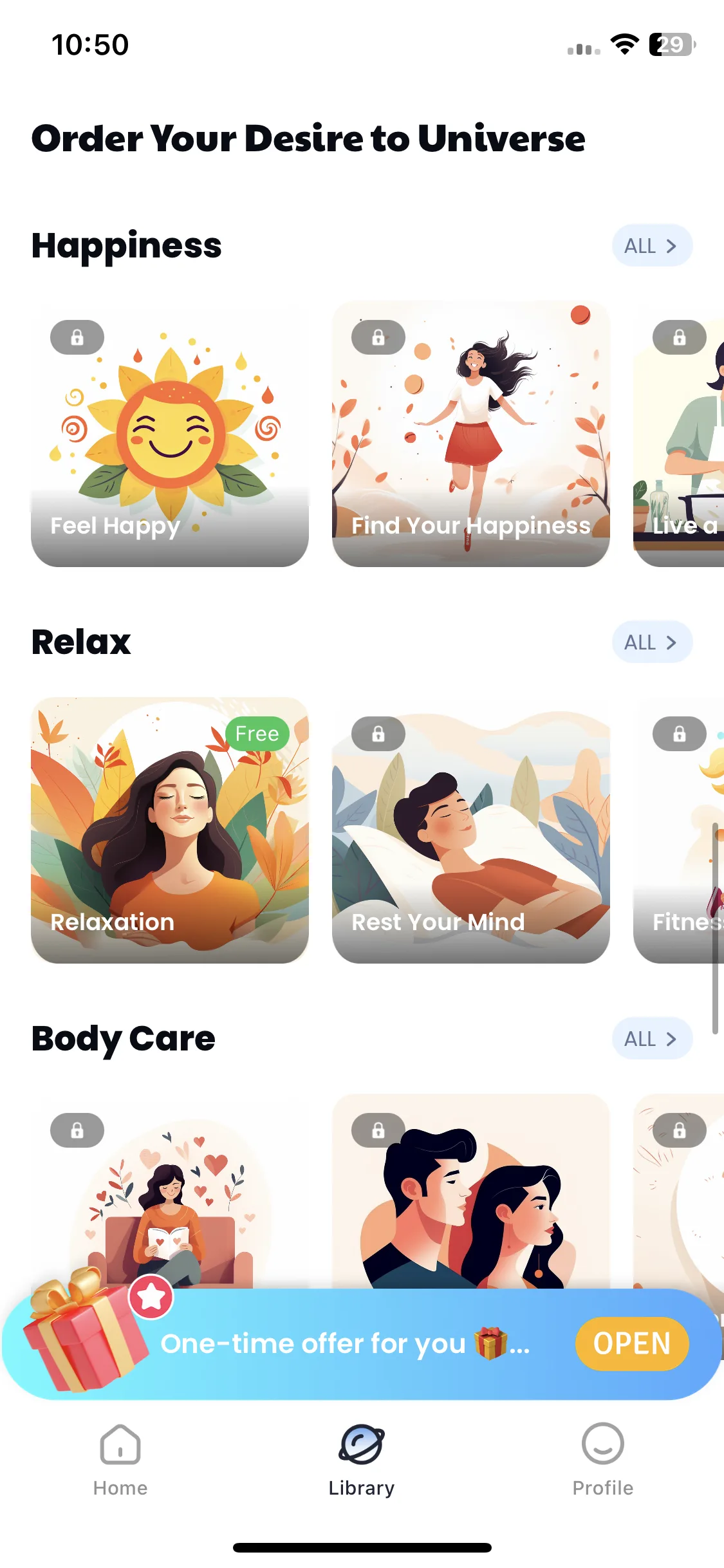View all Body Care sessions
Image resolution: width=724 pixels, height=1568 pixels.
click(x=651, y=1039)
